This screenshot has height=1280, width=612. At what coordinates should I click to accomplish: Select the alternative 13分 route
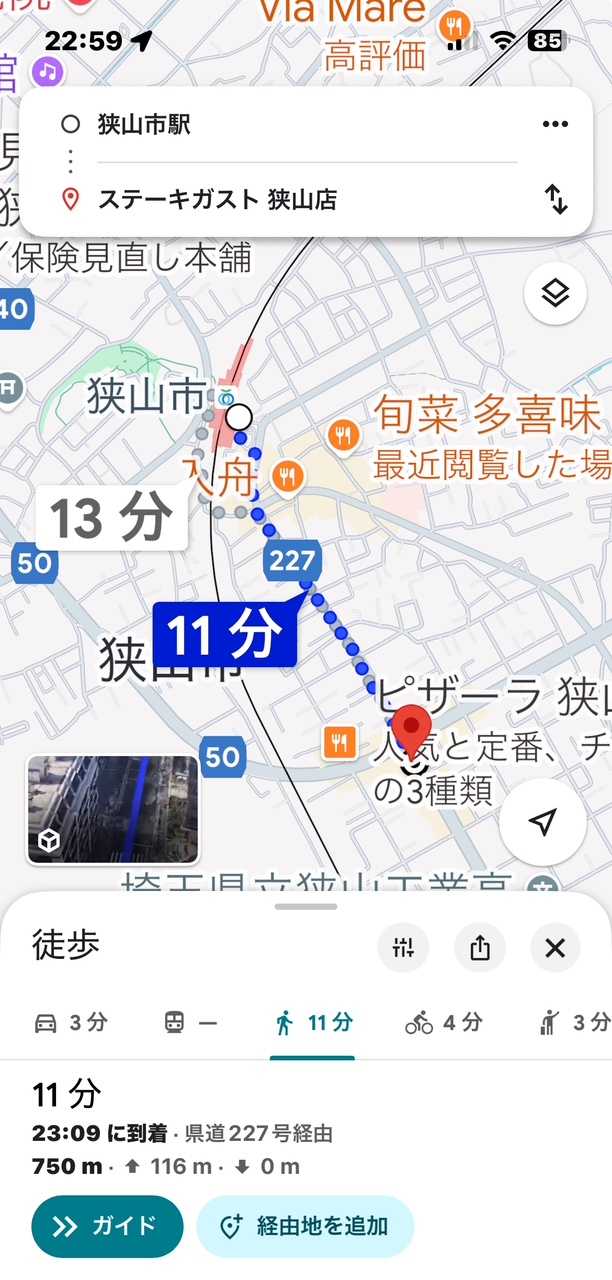coord(111,519)
